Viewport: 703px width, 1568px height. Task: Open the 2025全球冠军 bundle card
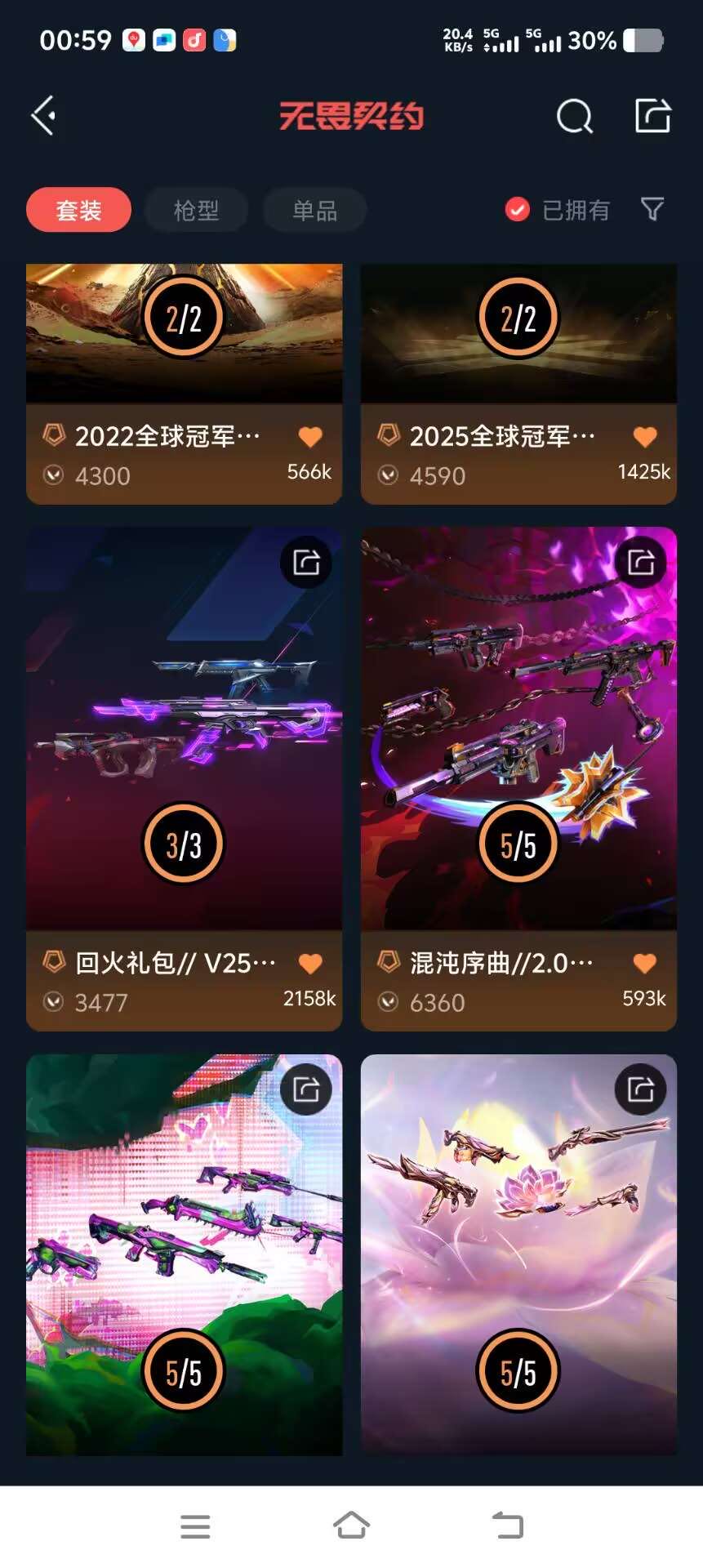[x=518, y=383]
